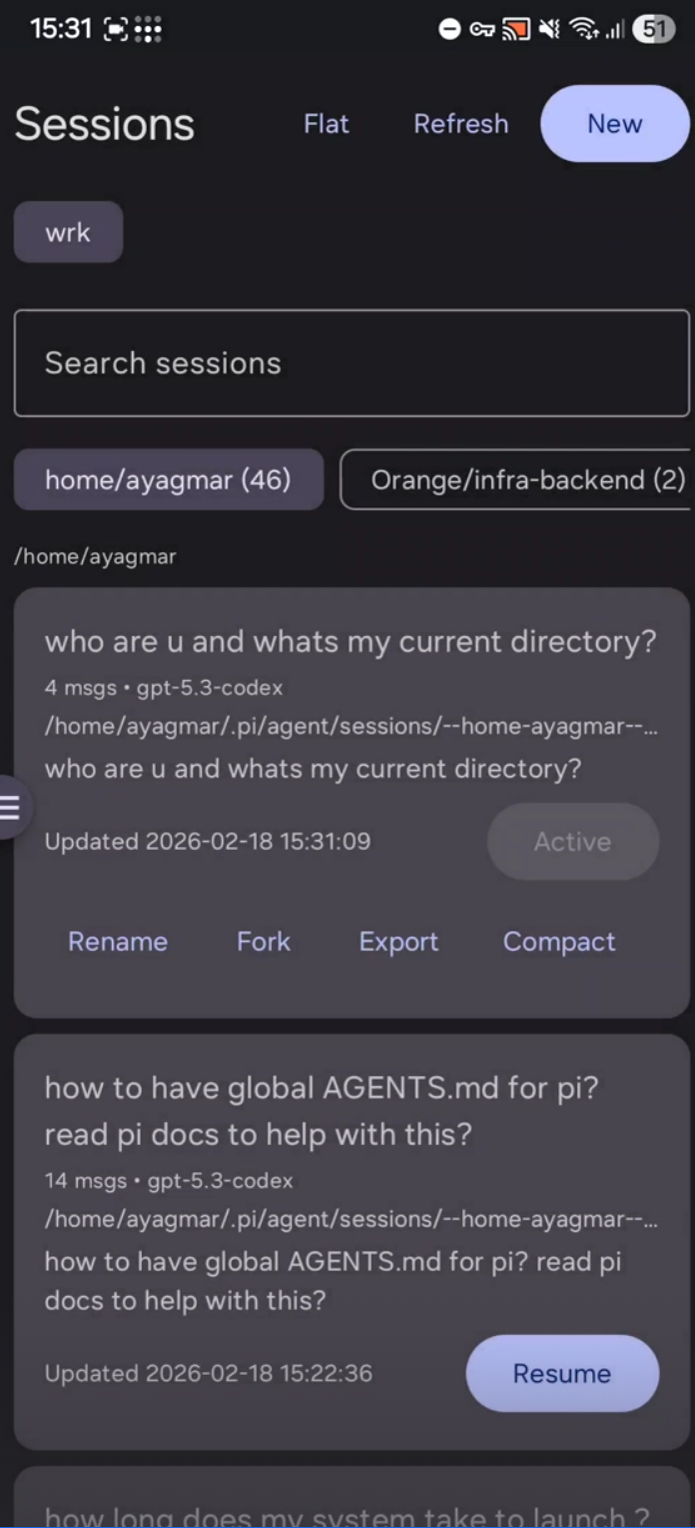Refresh the sessions list
695x1528 pixels.
pos(461,124)
